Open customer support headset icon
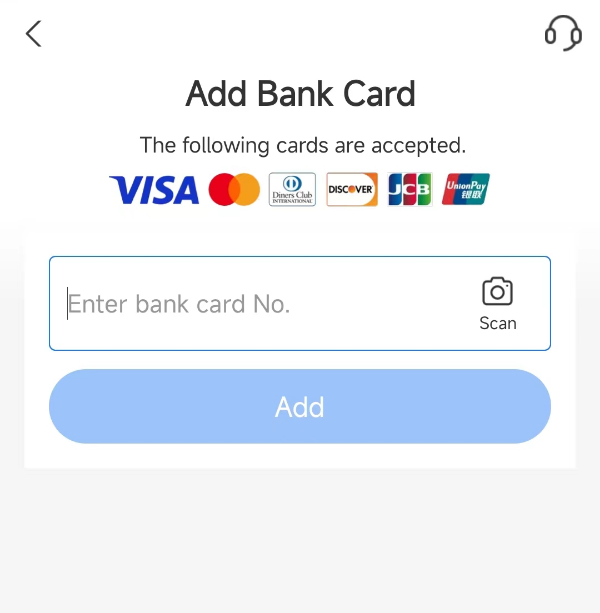 [563, 33]
